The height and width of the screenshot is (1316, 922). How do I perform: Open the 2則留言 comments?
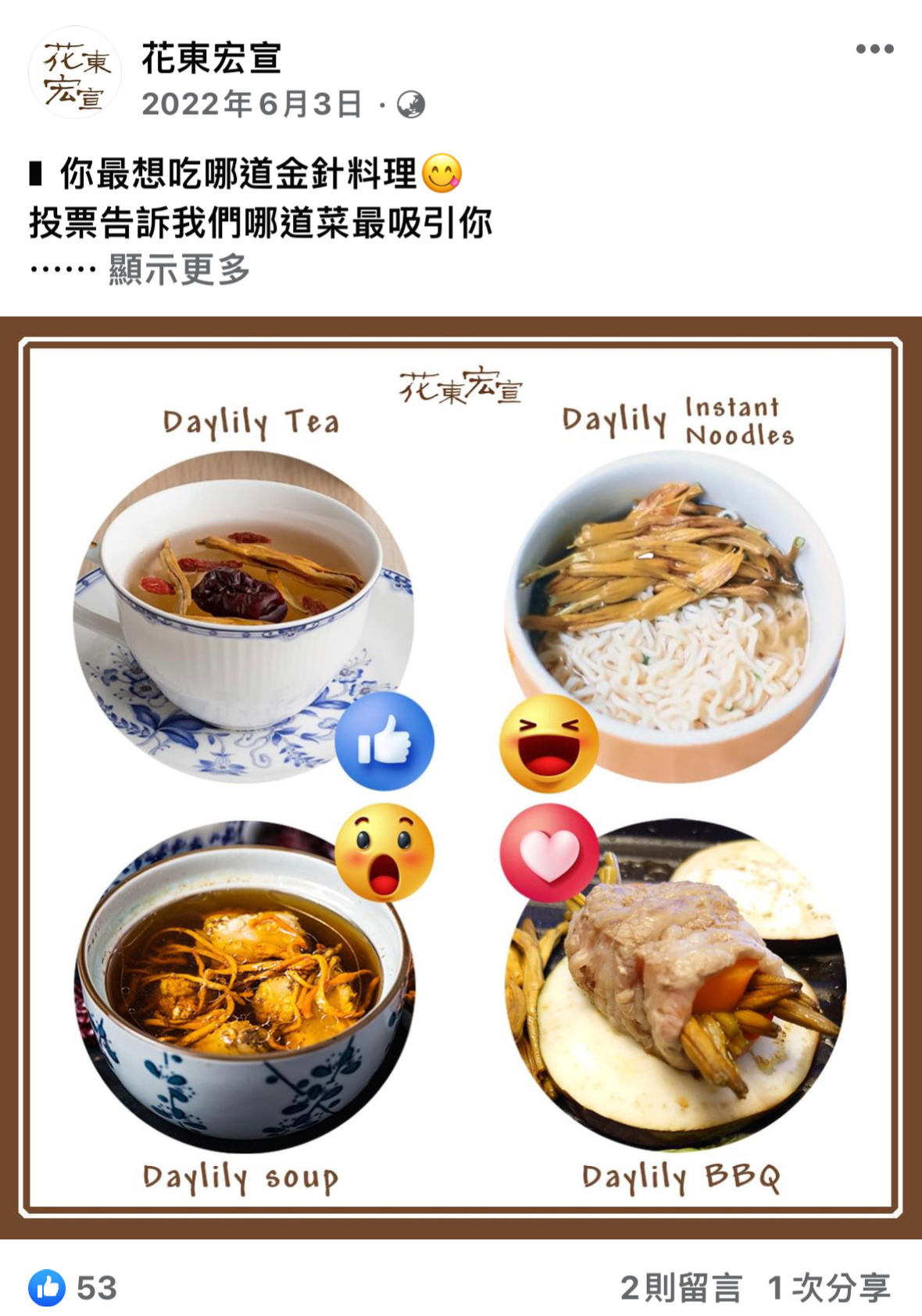[680, 1287]
